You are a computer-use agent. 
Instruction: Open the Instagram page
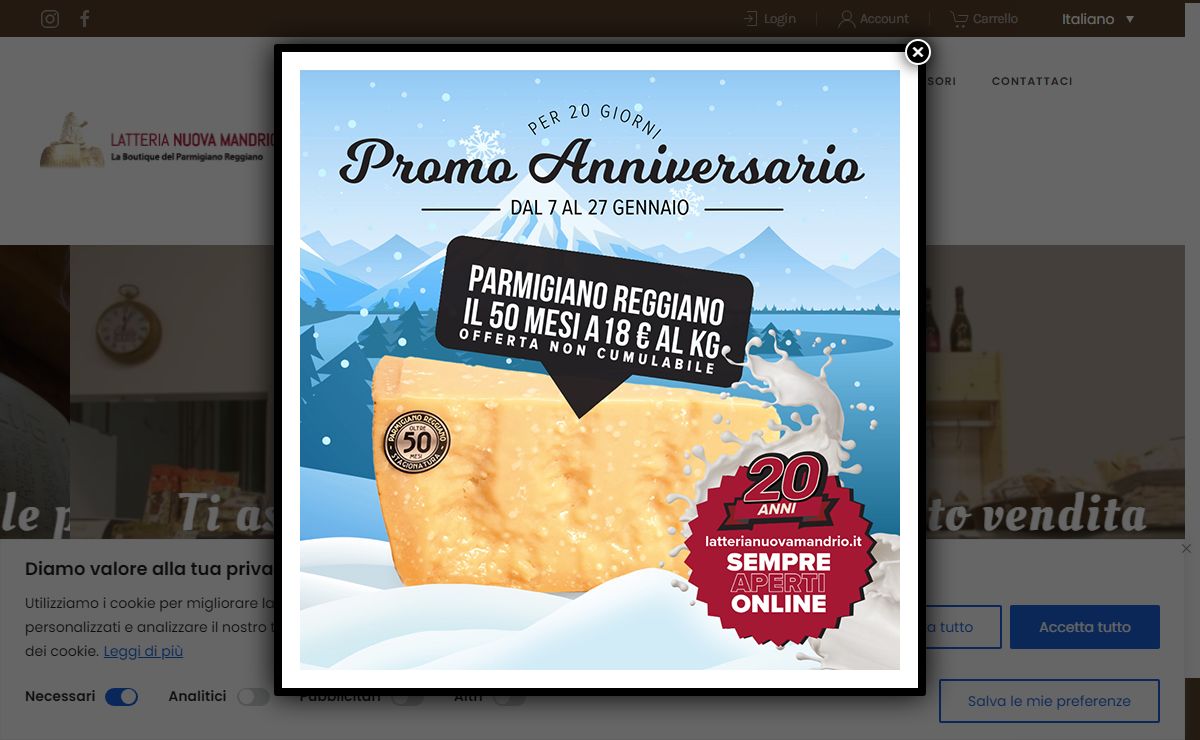click(50, 19)
